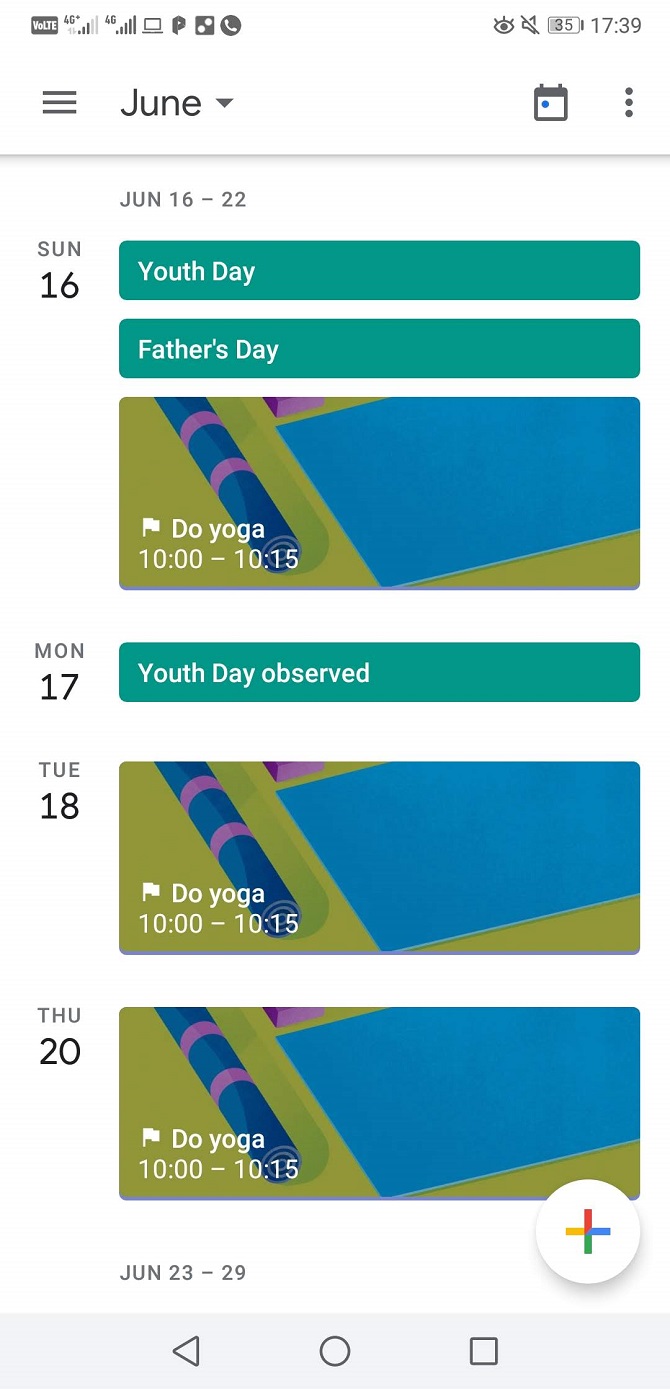Select the Youth Day observed event
Image resolution: width=670 pixels, height=1389 pixels.
tap(379, 672)
